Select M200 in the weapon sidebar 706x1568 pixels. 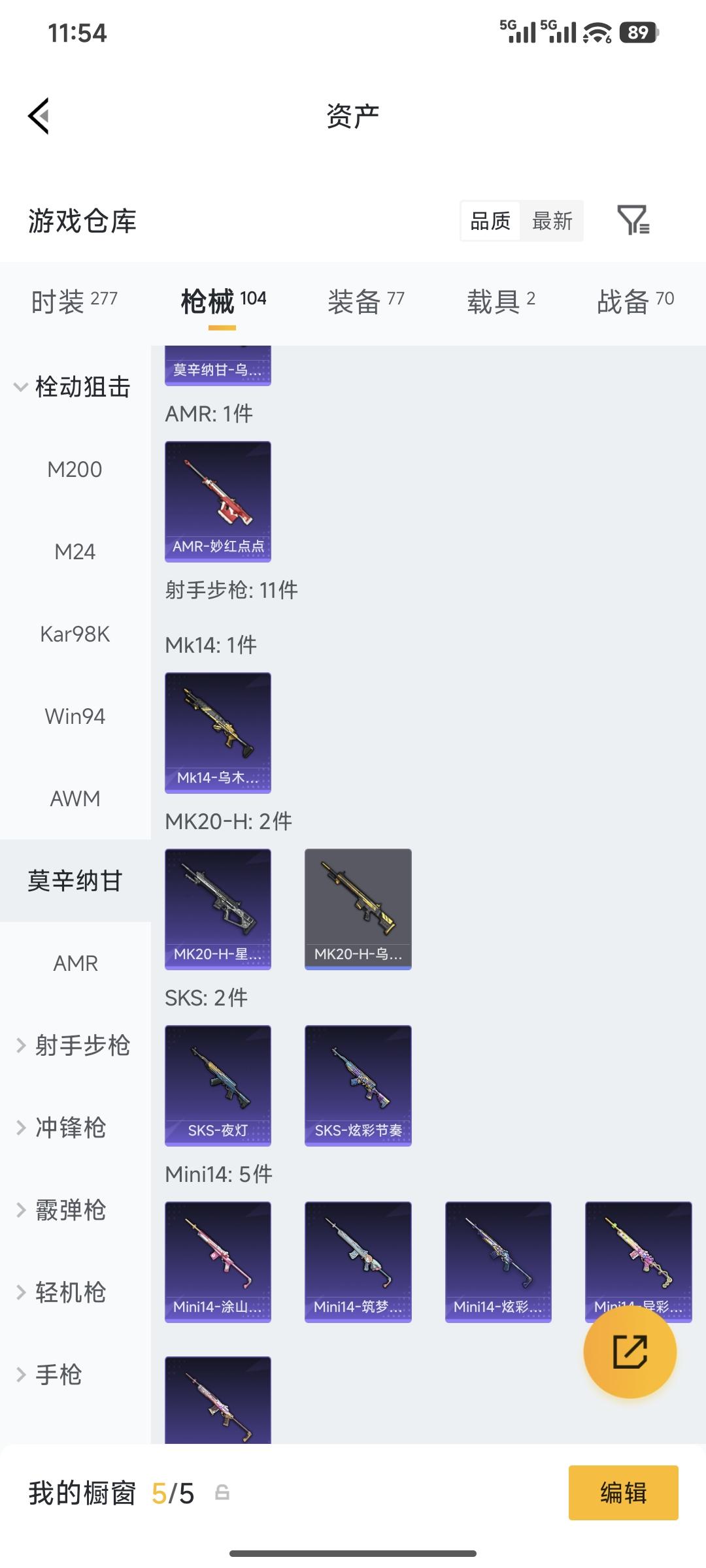click(x=75, y=468)
